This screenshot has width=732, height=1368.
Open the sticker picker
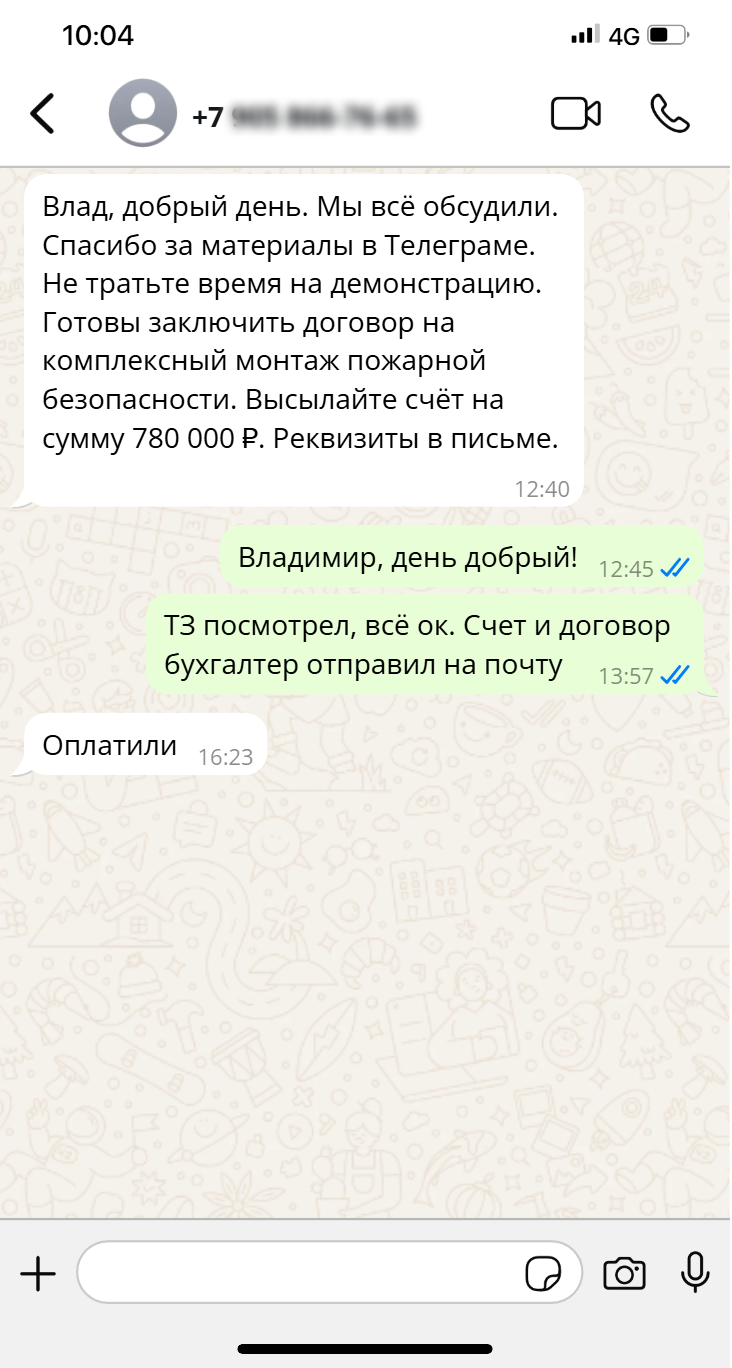point(544,1274)
